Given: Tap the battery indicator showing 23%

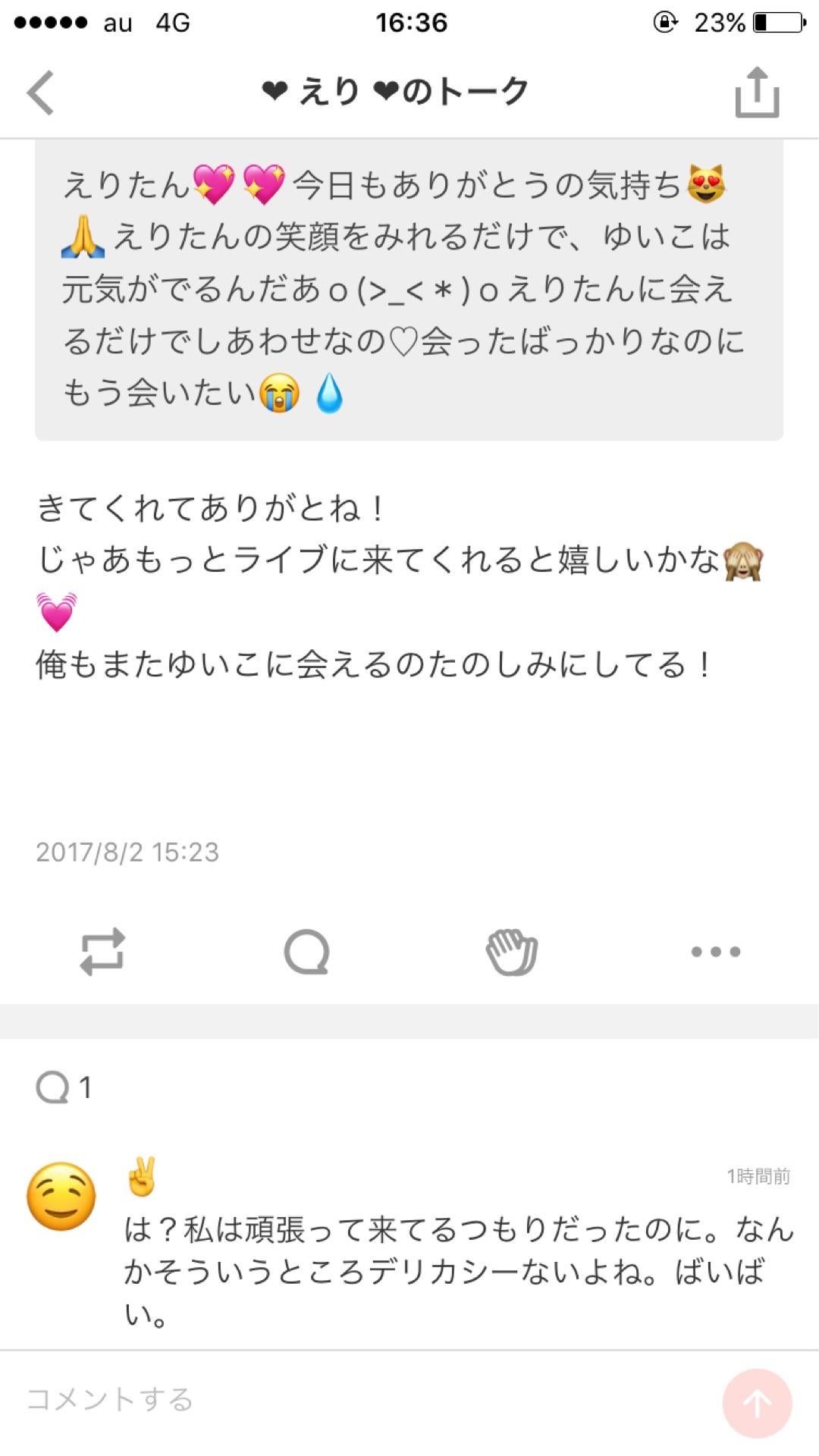Looking at the screenshot, I should tap(718, 23).
